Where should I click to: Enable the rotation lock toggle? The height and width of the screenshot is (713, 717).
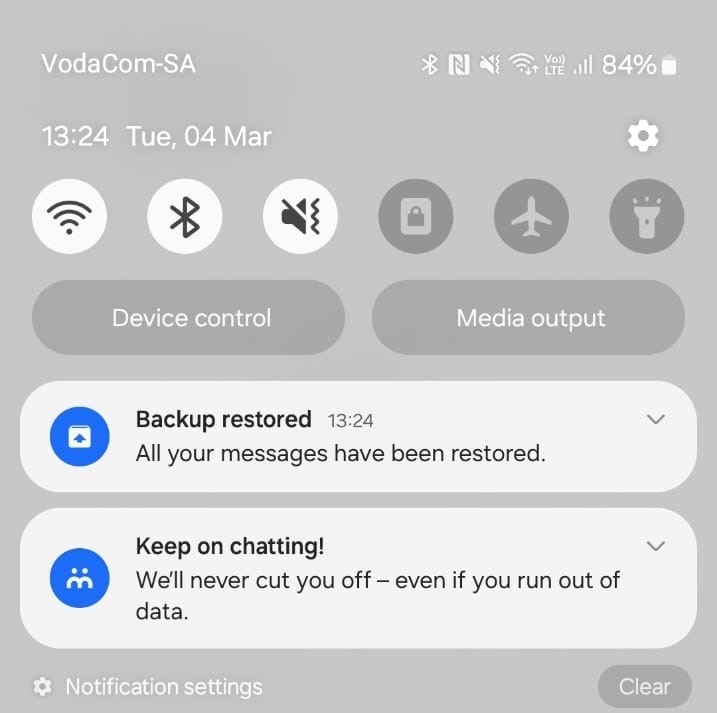415,216
